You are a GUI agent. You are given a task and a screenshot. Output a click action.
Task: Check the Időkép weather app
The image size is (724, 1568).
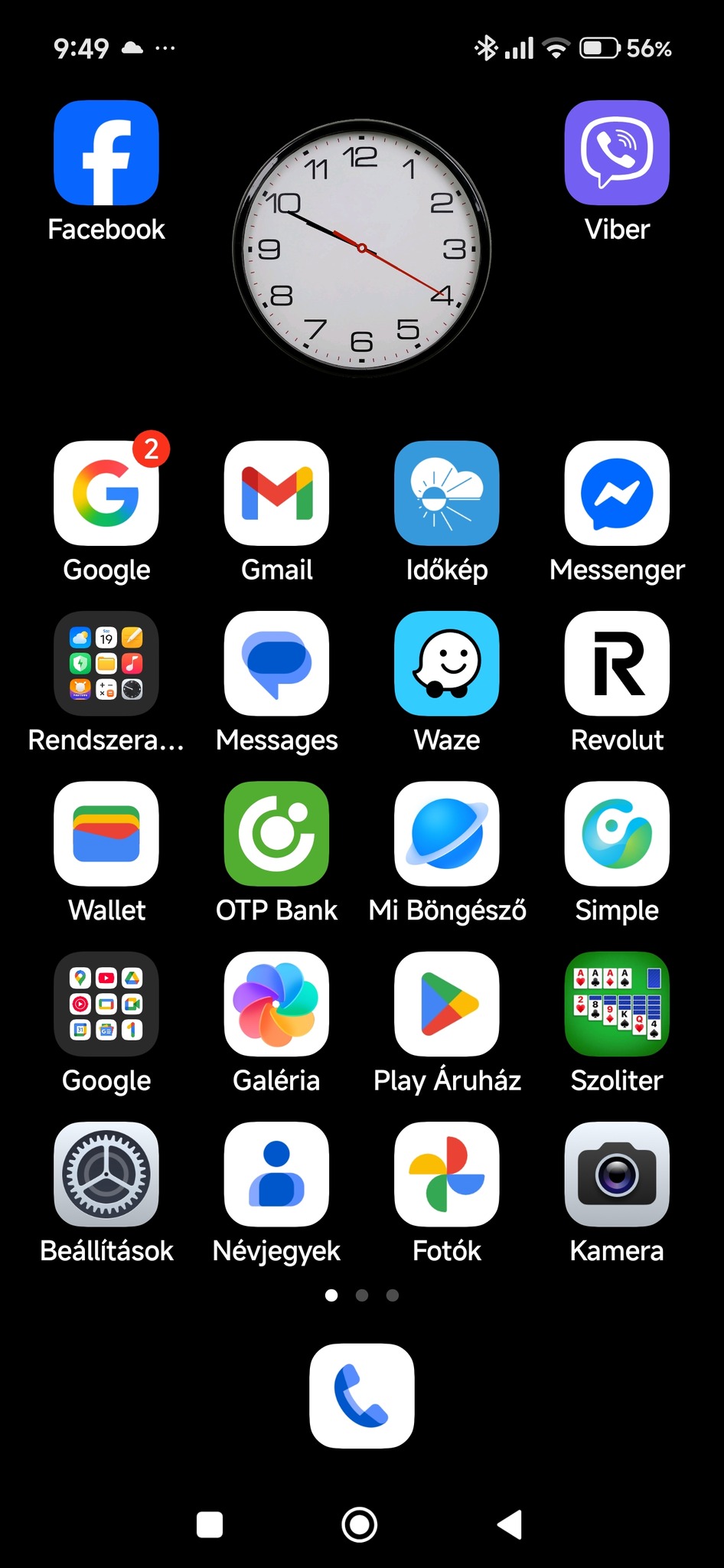click(447, 493)
